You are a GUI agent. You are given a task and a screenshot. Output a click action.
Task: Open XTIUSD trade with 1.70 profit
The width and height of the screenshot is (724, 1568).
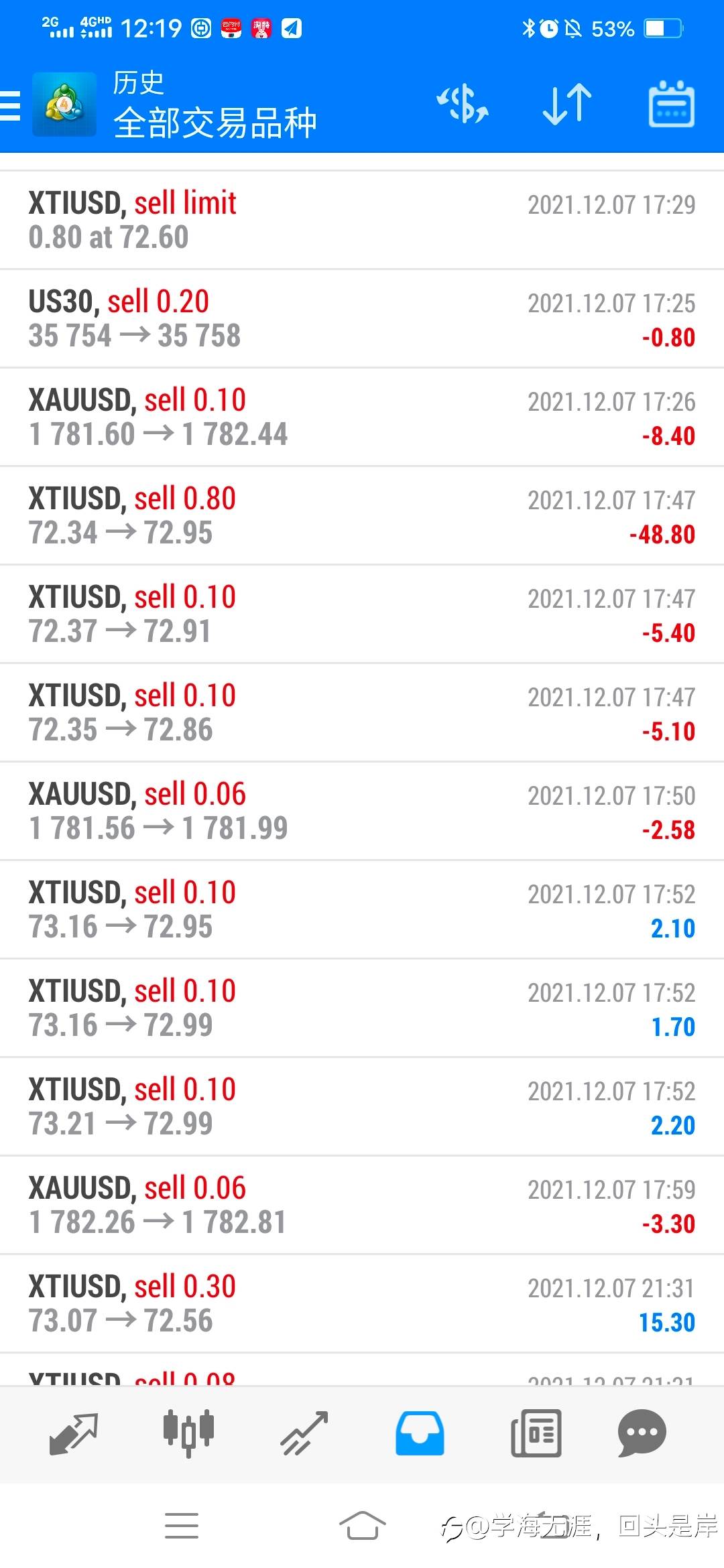(x=362, y=1008)
